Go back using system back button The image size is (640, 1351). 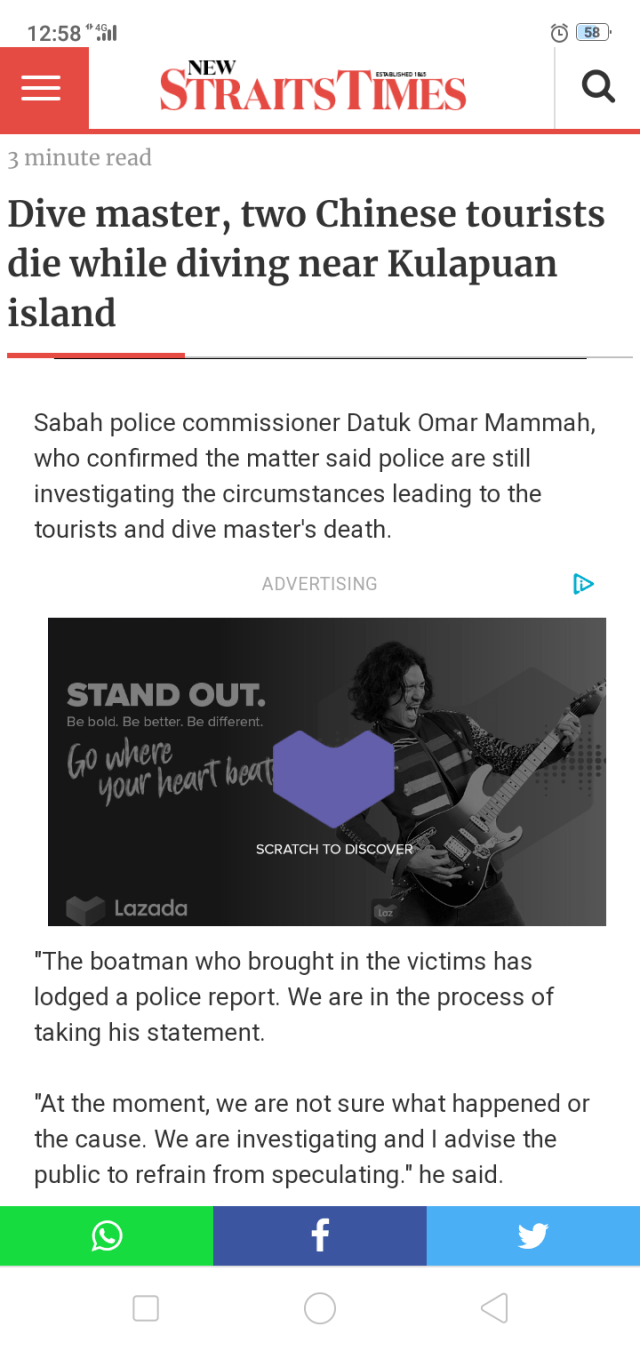(x=494, y=1308)
